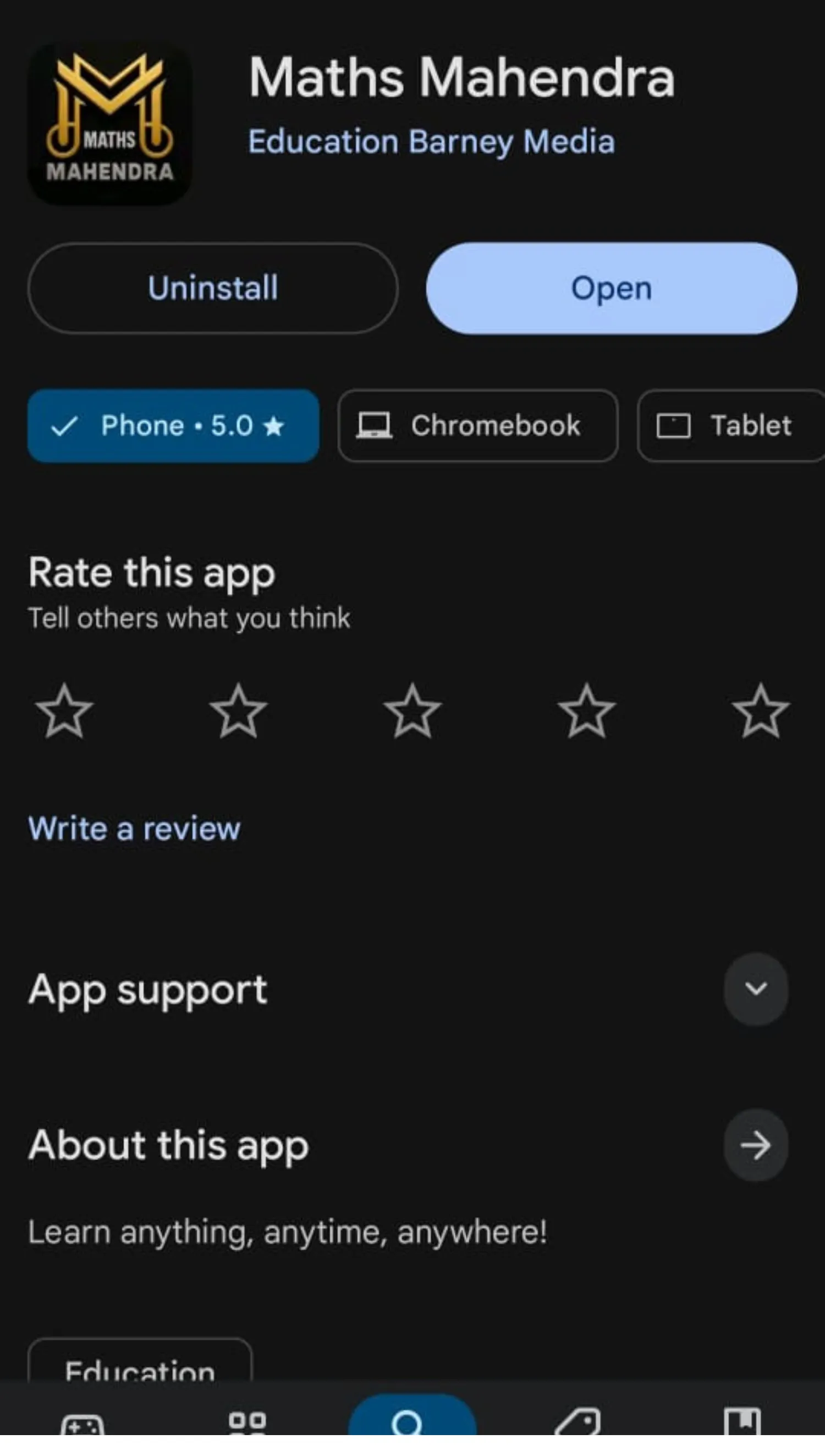Open the Maths Mahendra app
Image resolution: width=825 pixels, height=1456 pixels.
(x=612, y=288)
